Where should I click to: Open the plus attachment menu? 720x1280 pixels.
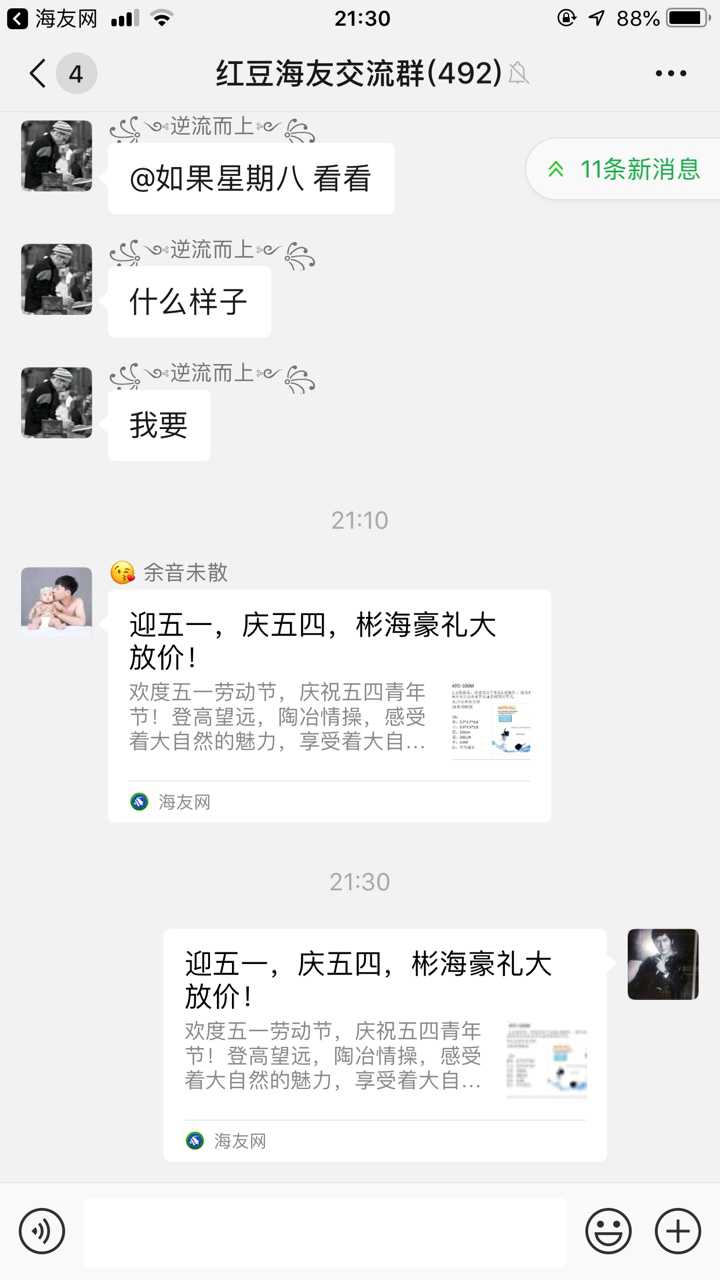click(677, 1230)
